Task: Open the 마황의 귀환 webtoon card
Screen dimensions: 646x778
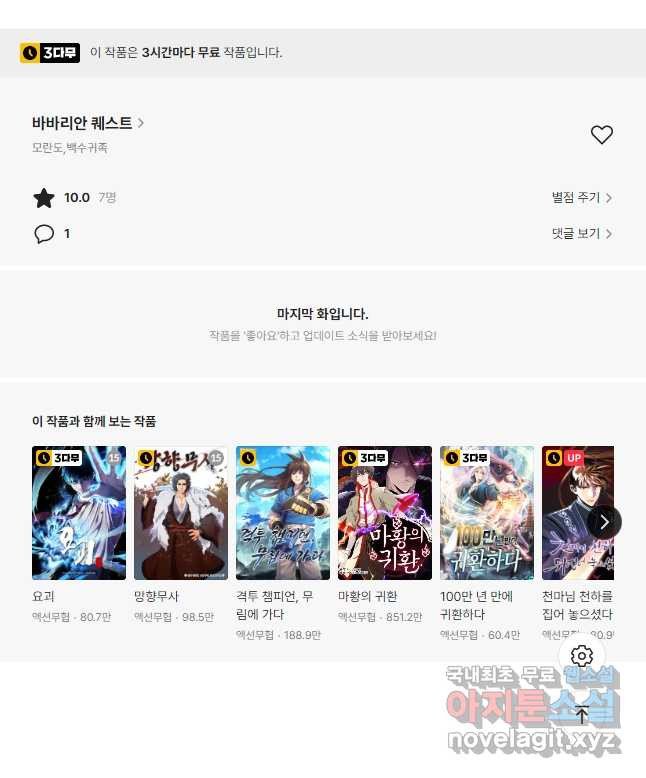Action: click(385, 513)
